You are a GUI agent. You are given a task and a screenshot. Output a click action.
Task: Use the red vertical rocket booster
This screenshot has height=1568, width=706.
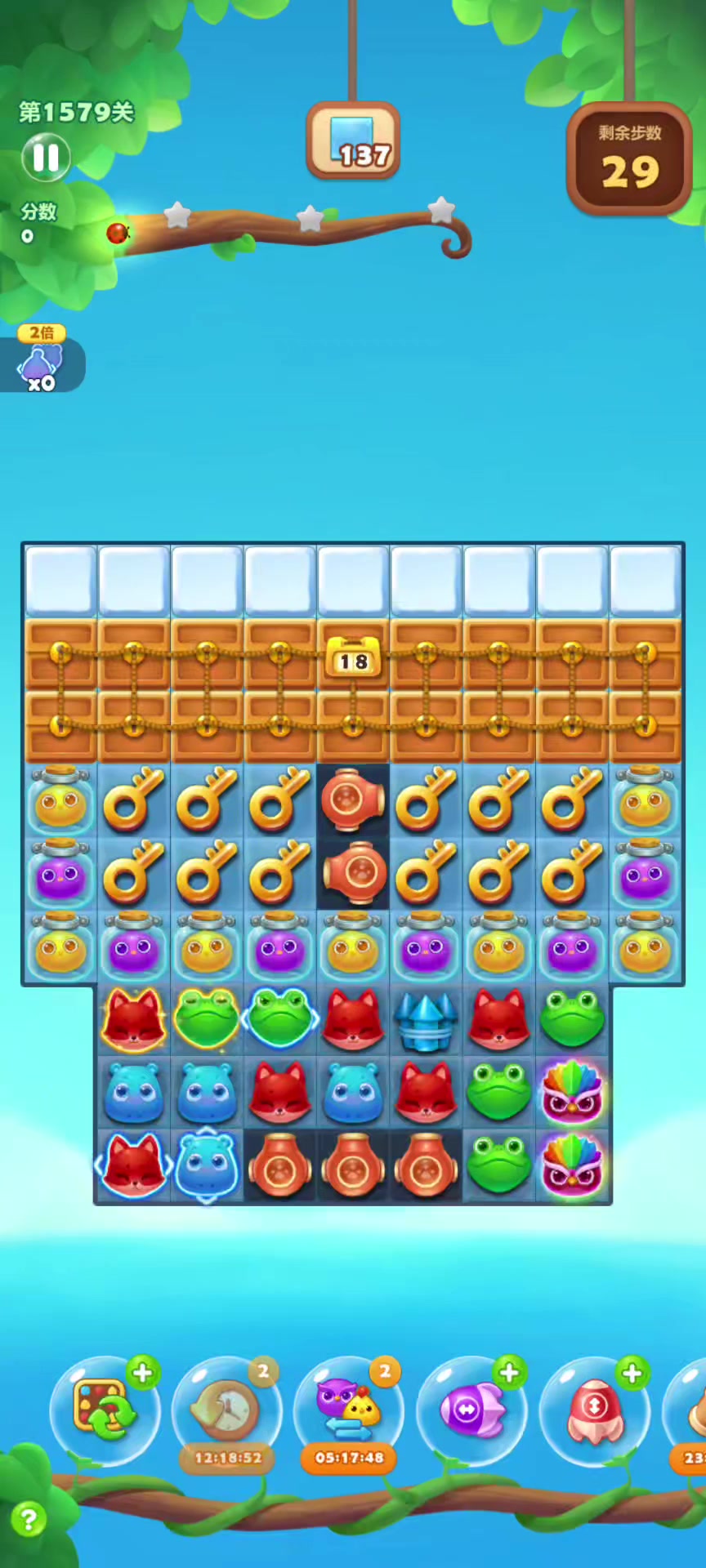[x=594, y=1410]
